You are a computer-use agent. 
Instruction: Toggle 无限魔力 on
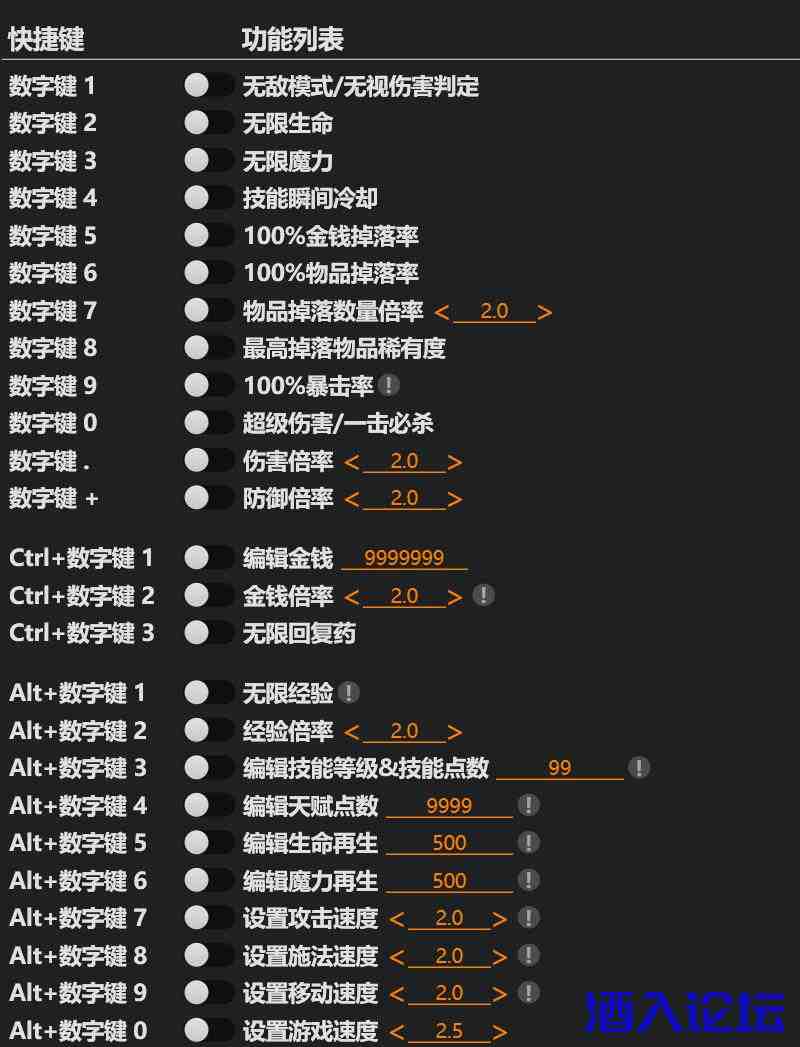pos(208,161)
